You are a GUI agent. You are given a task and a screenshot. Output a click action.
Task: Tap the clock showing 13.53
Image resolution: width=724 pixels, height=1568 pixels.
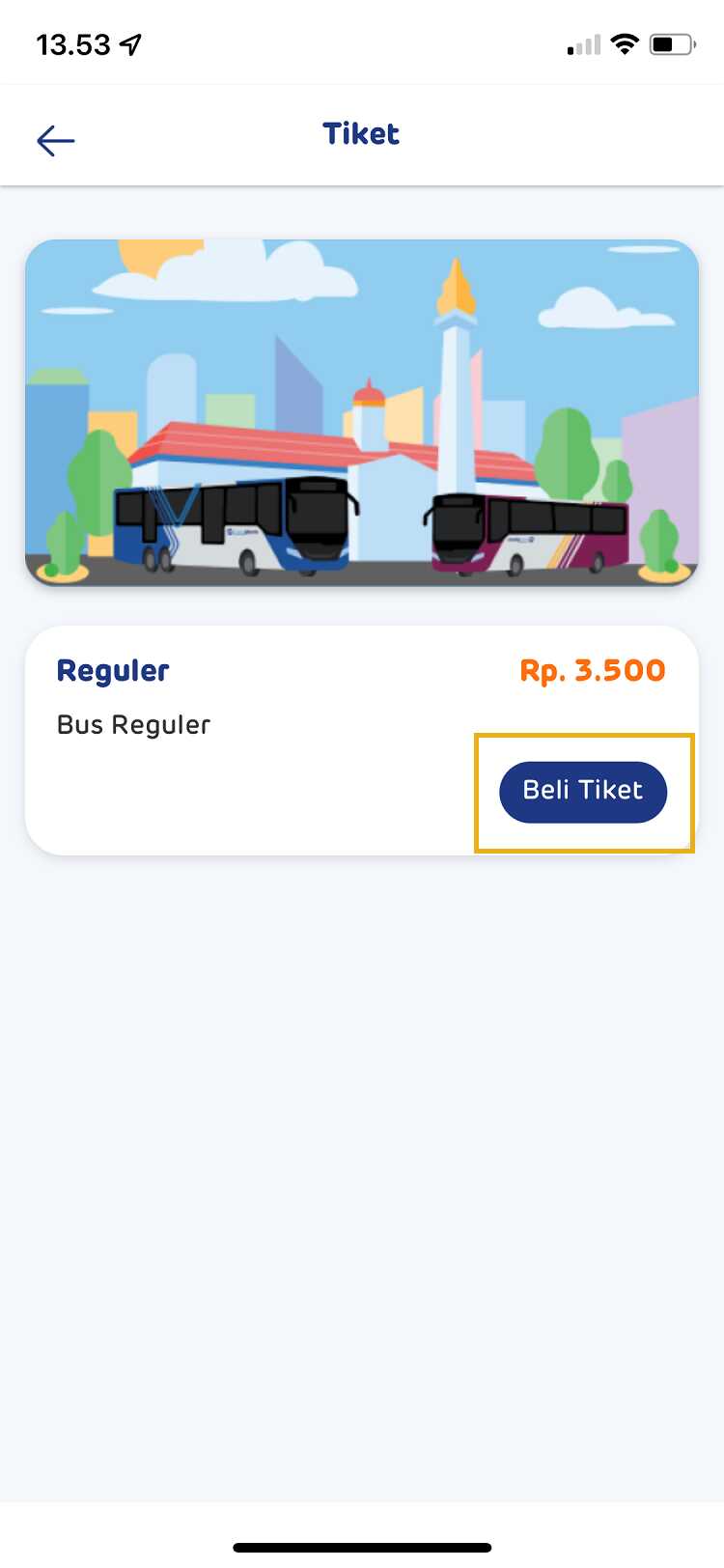coord(72,42)
